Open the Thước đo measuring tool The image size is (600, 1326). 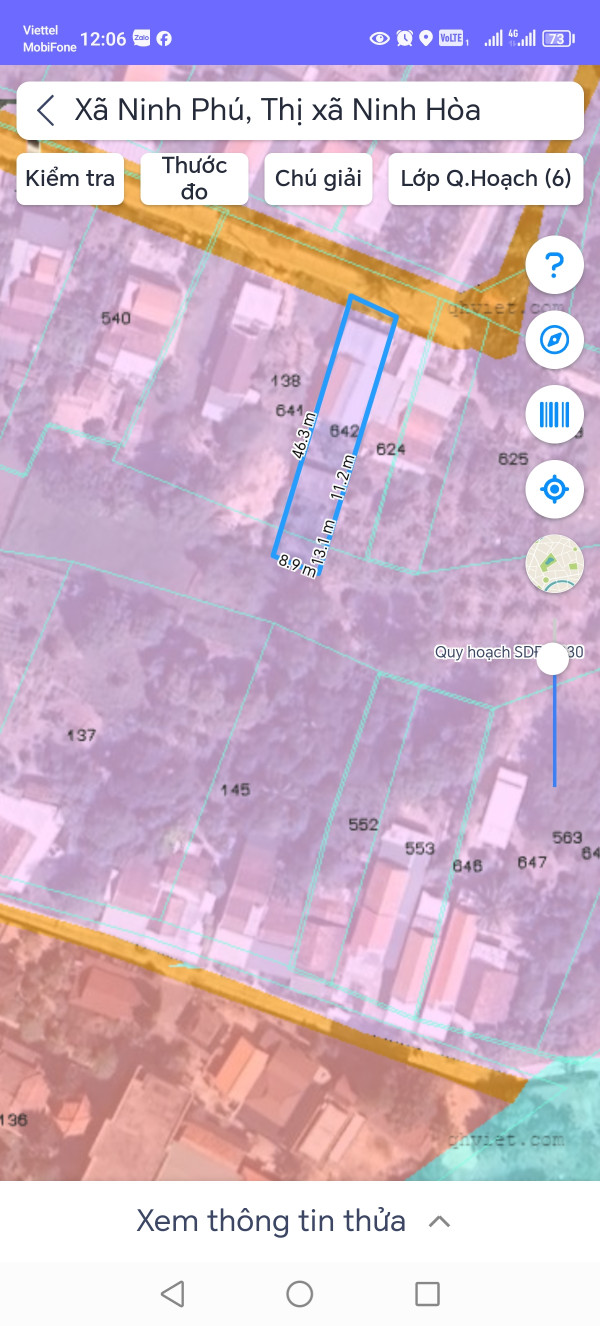click(x=194, y=179)
